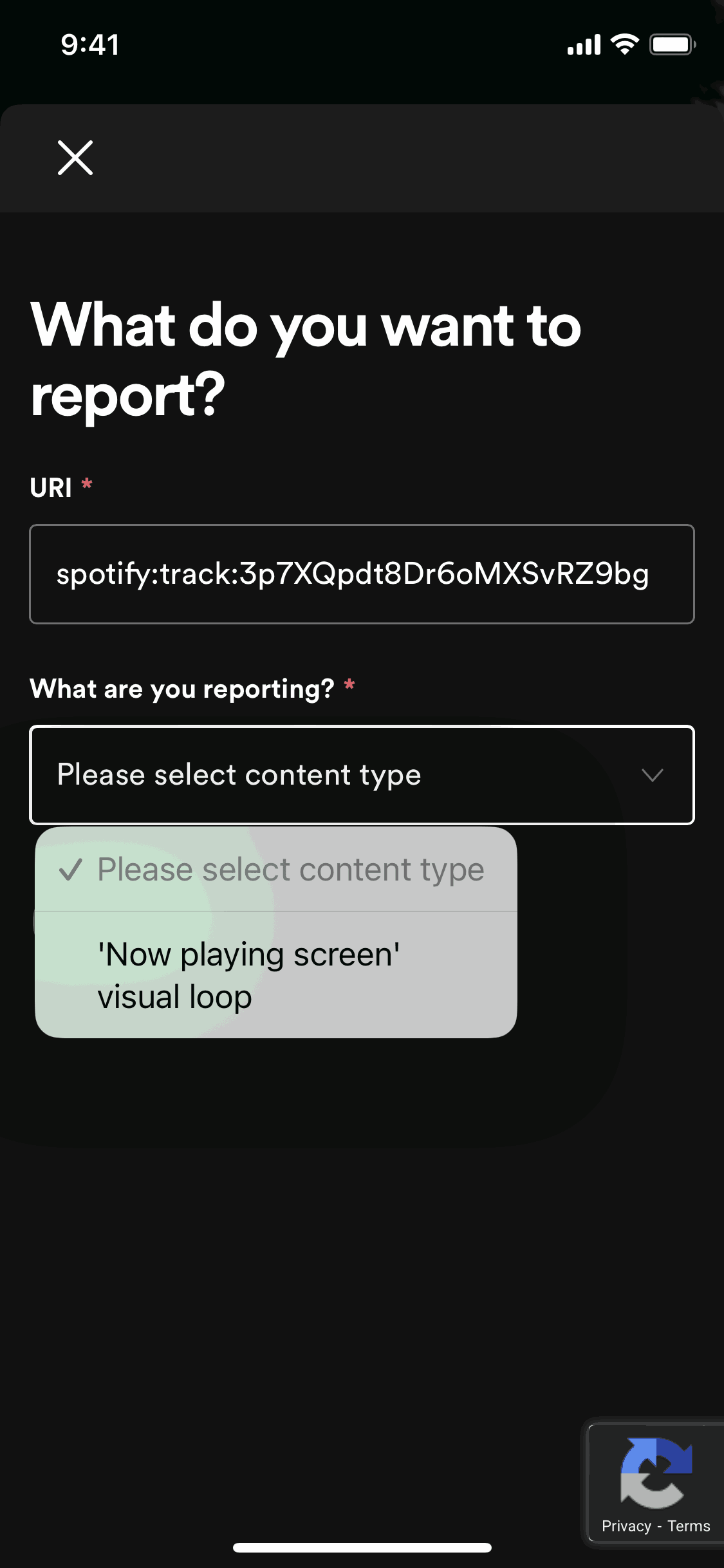The image size is (724, 1568).
Task: Open the reCAPTCHA Privacy link
Action: click(626, 1526)
